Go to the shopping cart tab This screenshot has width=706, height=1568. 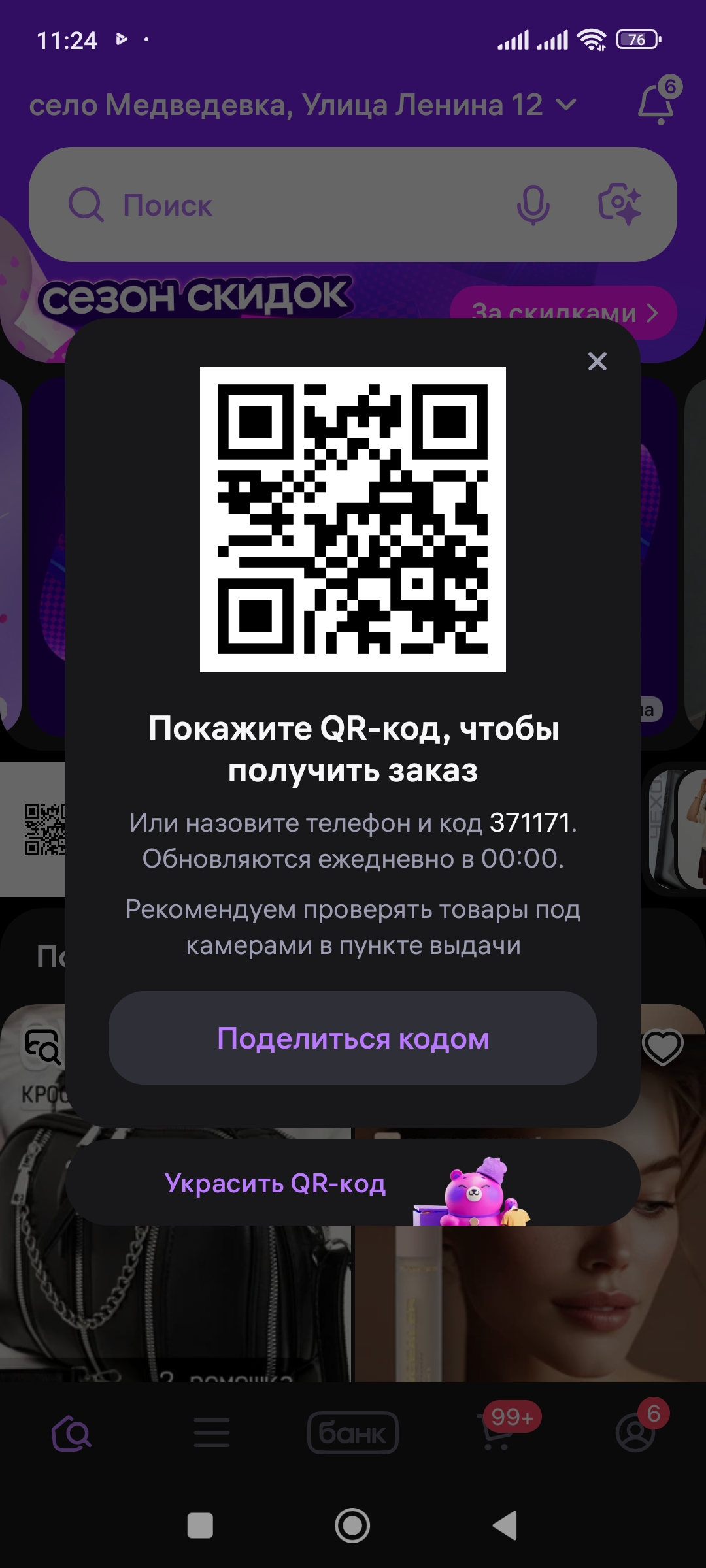click(497, 1433)
